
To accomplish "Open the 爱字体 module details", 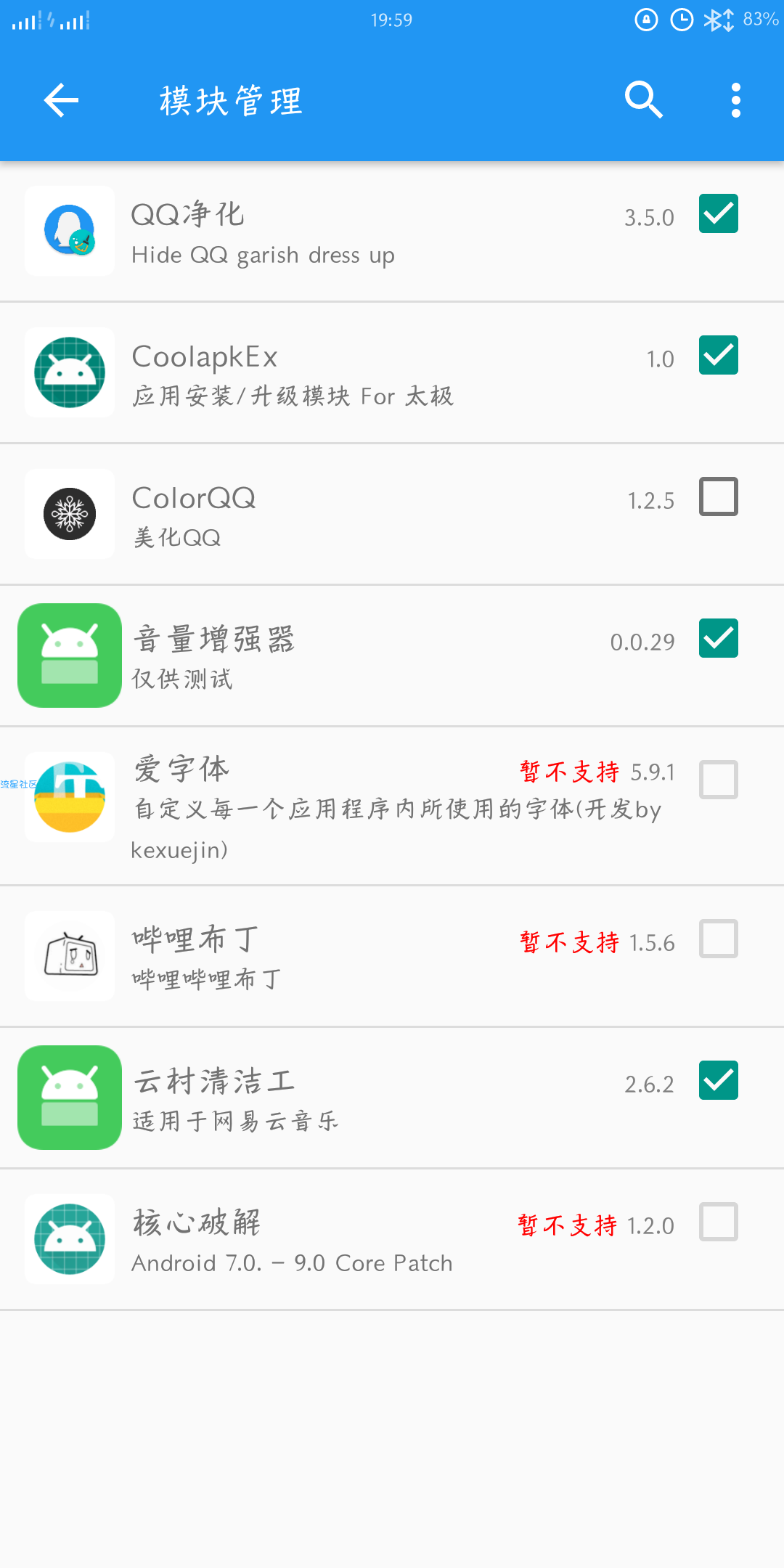I will coord(392,806).
